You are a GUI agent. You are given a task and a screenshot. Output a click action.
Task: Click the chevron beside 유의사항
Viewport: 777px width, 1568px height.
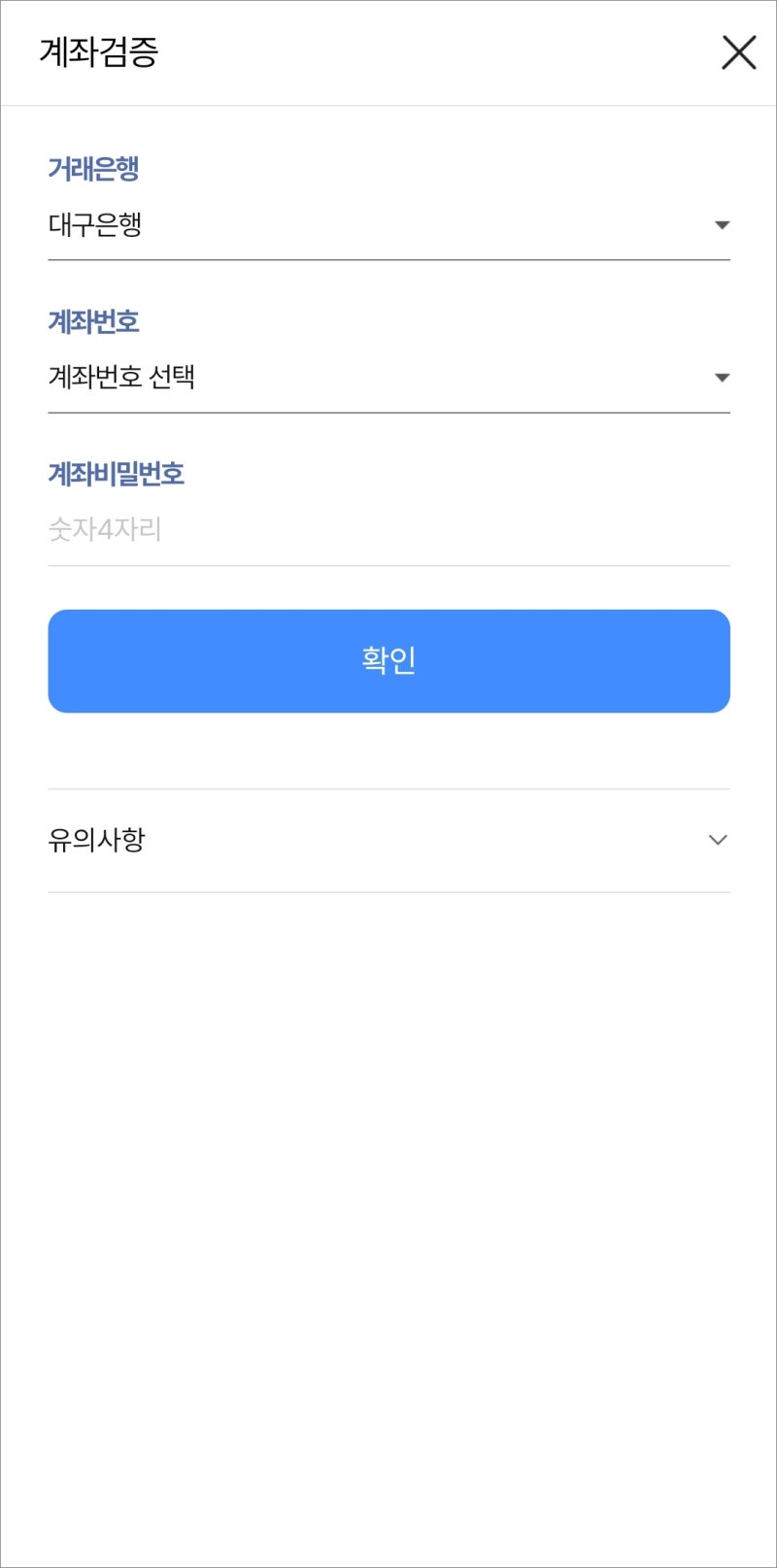pos(718,839)
